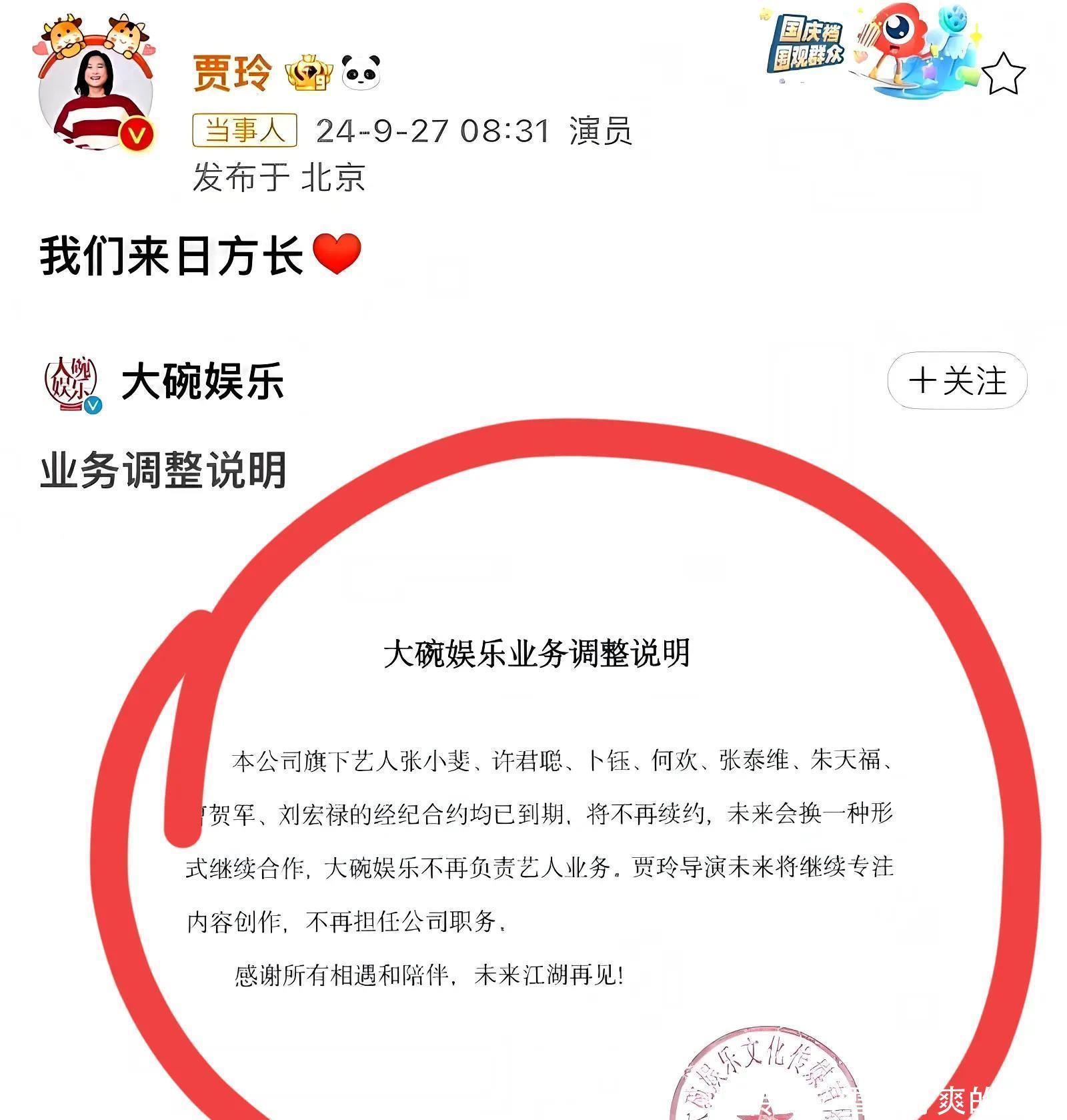The image size is (1067, 1120).
Task: Favorite this post with the star icon
Action: (1002, 74)
